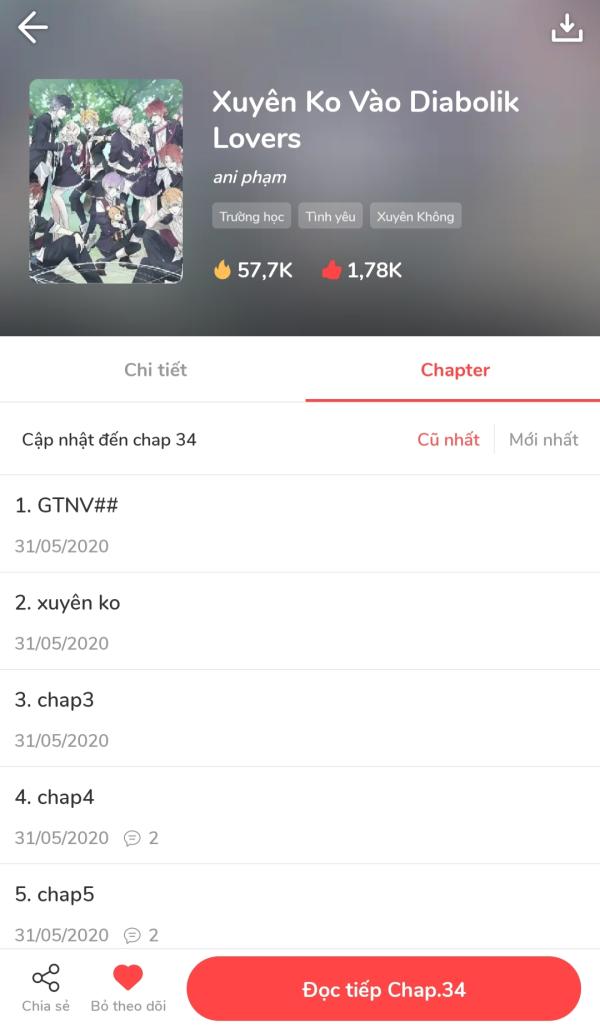
Task: Tap the Bỏ theo dõi heart
Action: [x=128, y=988]
